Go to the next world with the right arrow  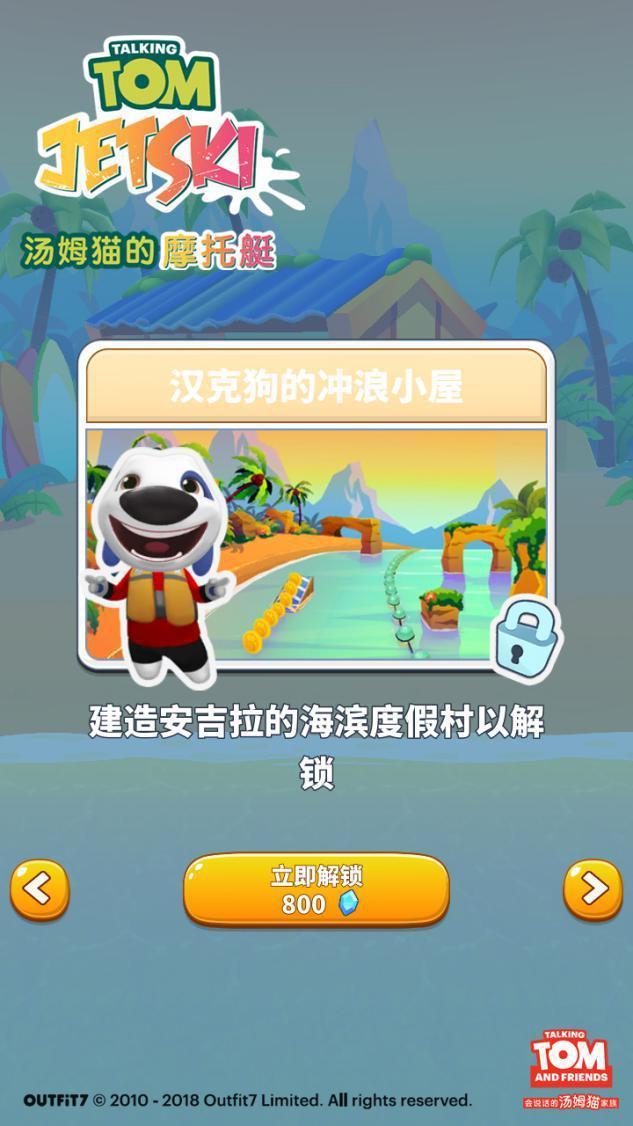pos(592,888)
